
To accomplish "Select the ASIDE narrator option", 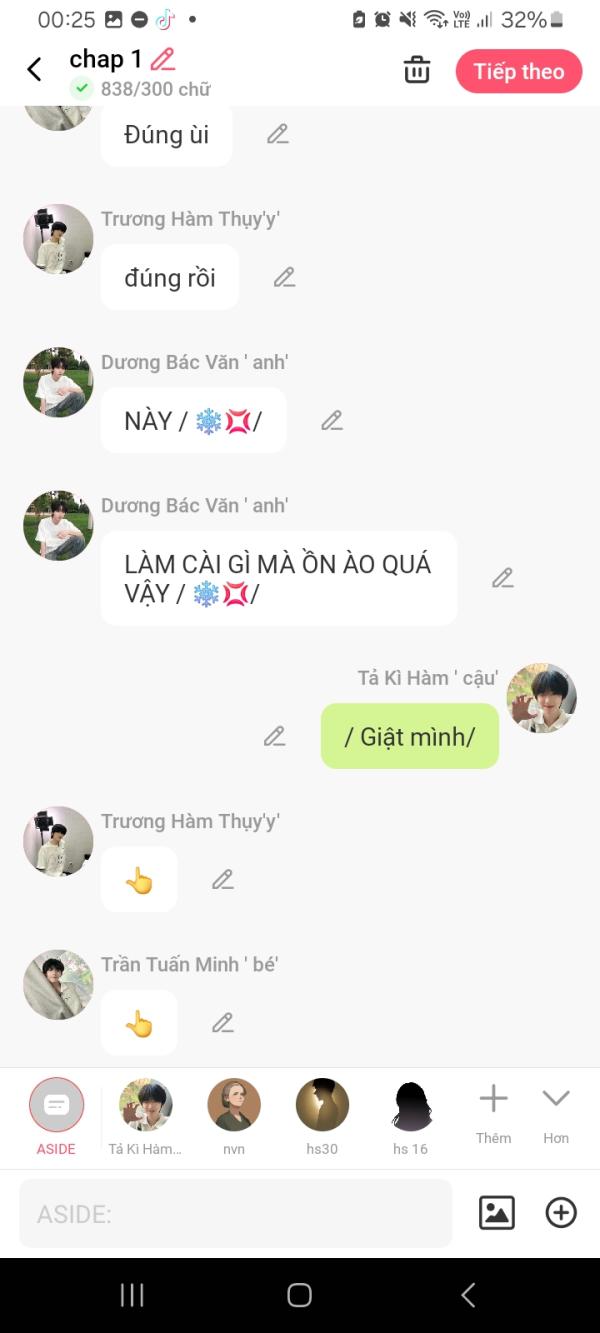I will point(57,1115).
